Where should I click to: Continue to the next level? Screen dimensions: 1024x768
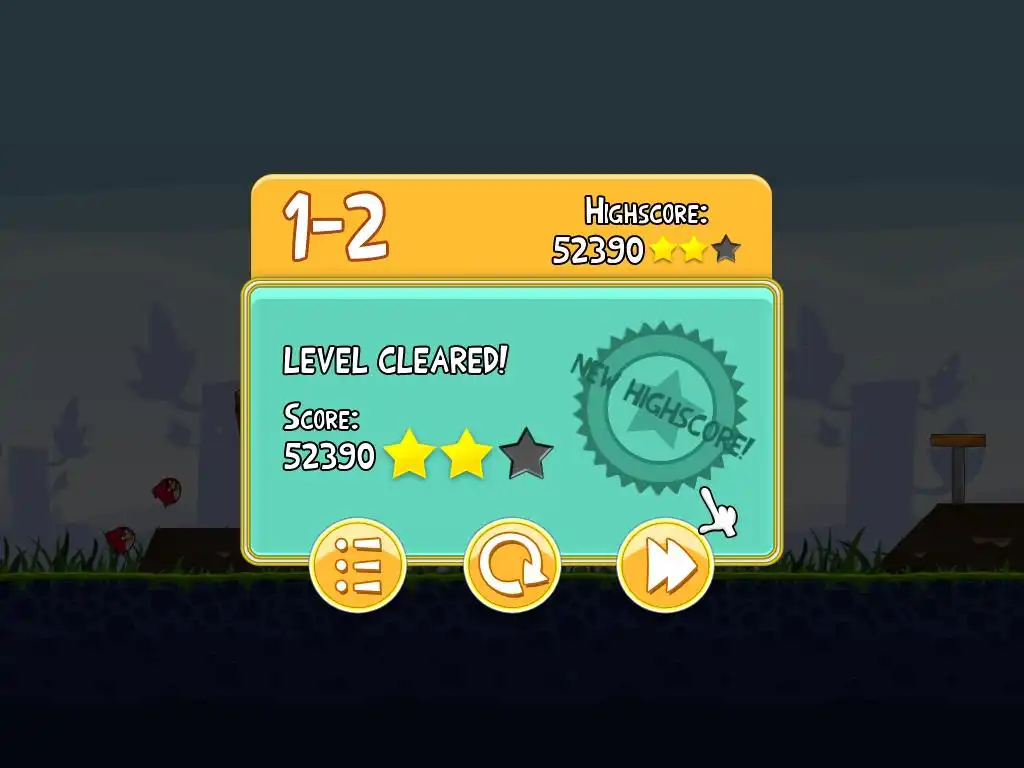point(665,565)
